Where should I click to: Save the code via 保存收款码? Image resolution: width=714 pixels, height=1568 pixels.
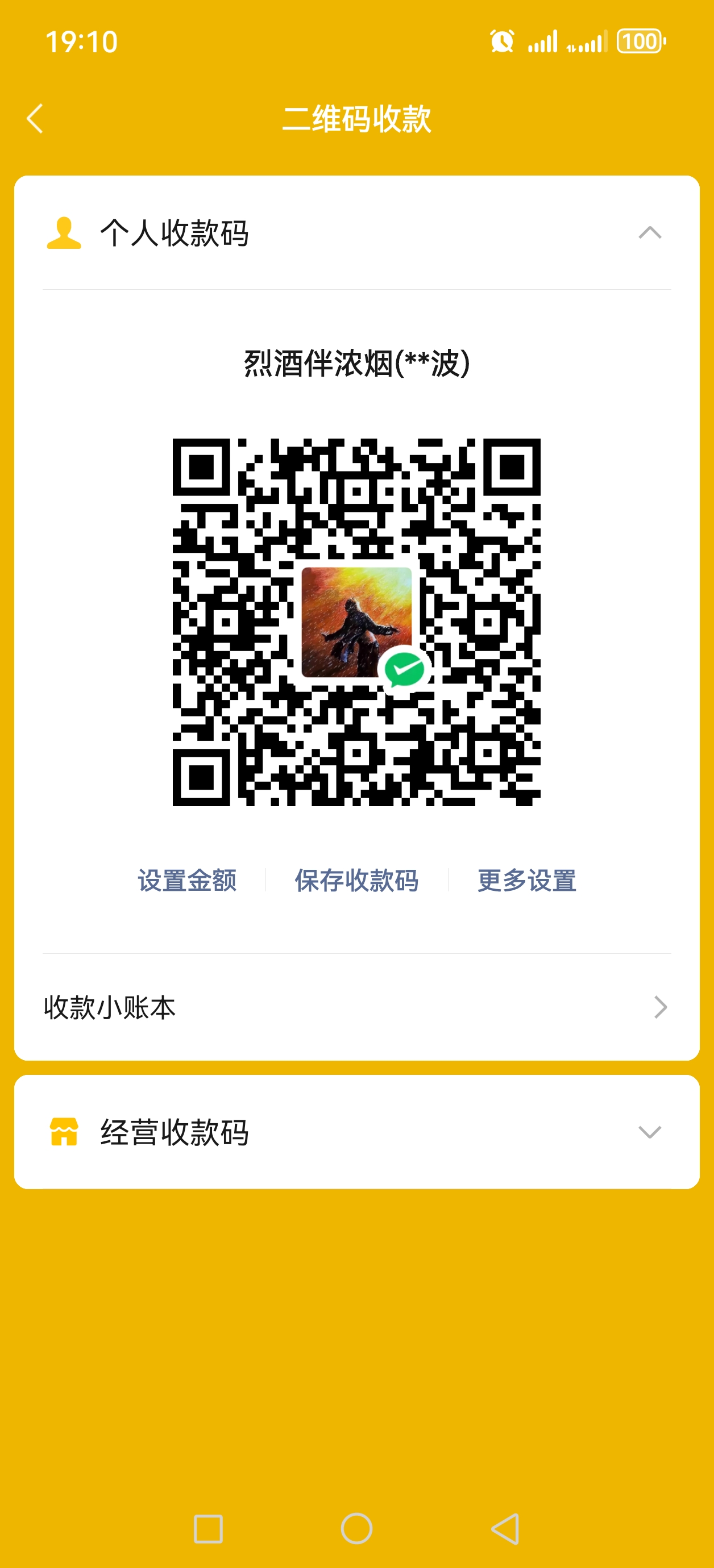[x=356, y=880]
